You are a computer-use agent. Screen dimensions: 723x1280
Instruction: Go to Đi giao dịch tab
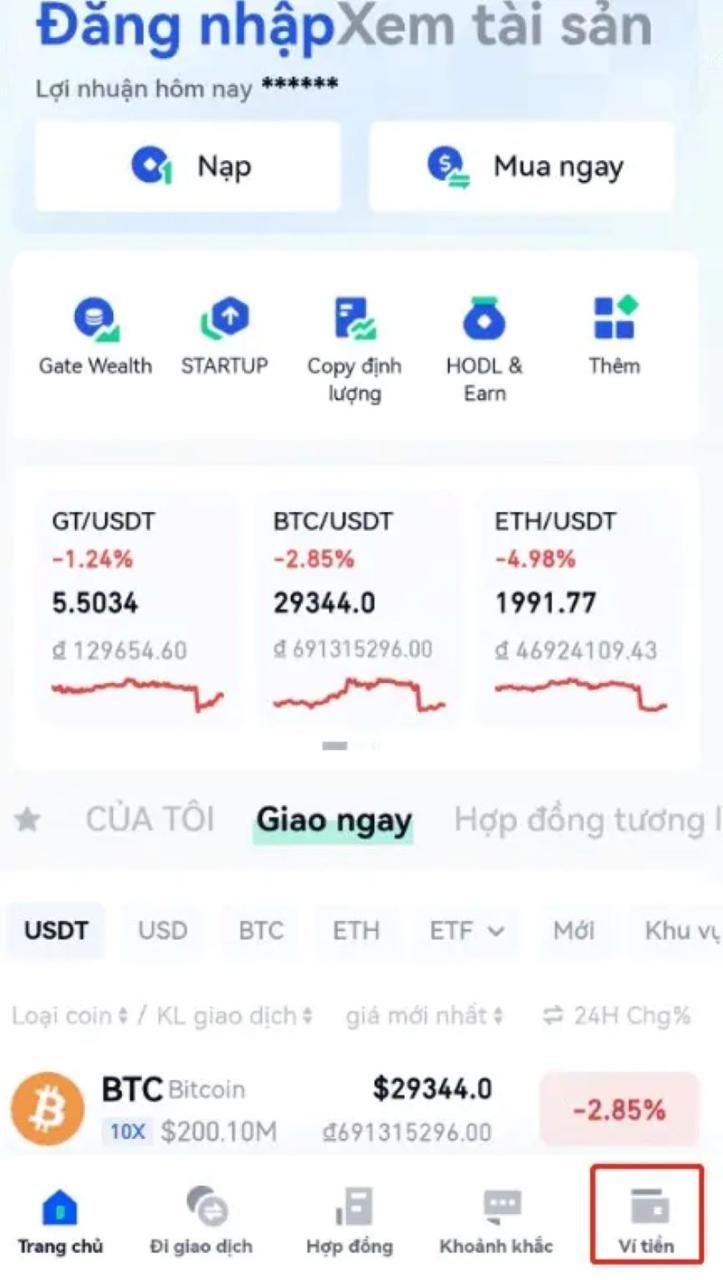201,1219
